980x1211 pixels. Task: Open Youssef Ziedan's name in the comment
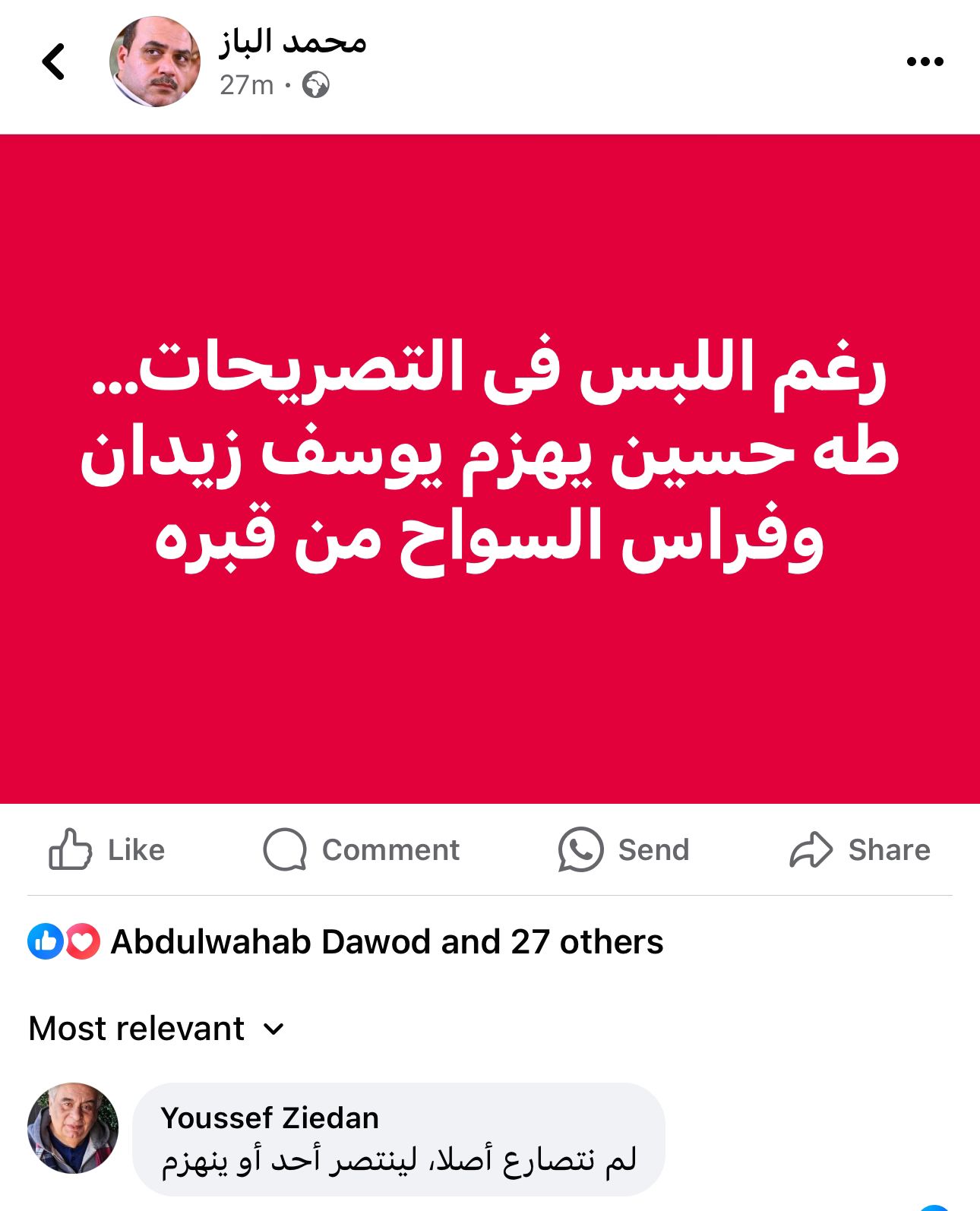pos(270,1118)
